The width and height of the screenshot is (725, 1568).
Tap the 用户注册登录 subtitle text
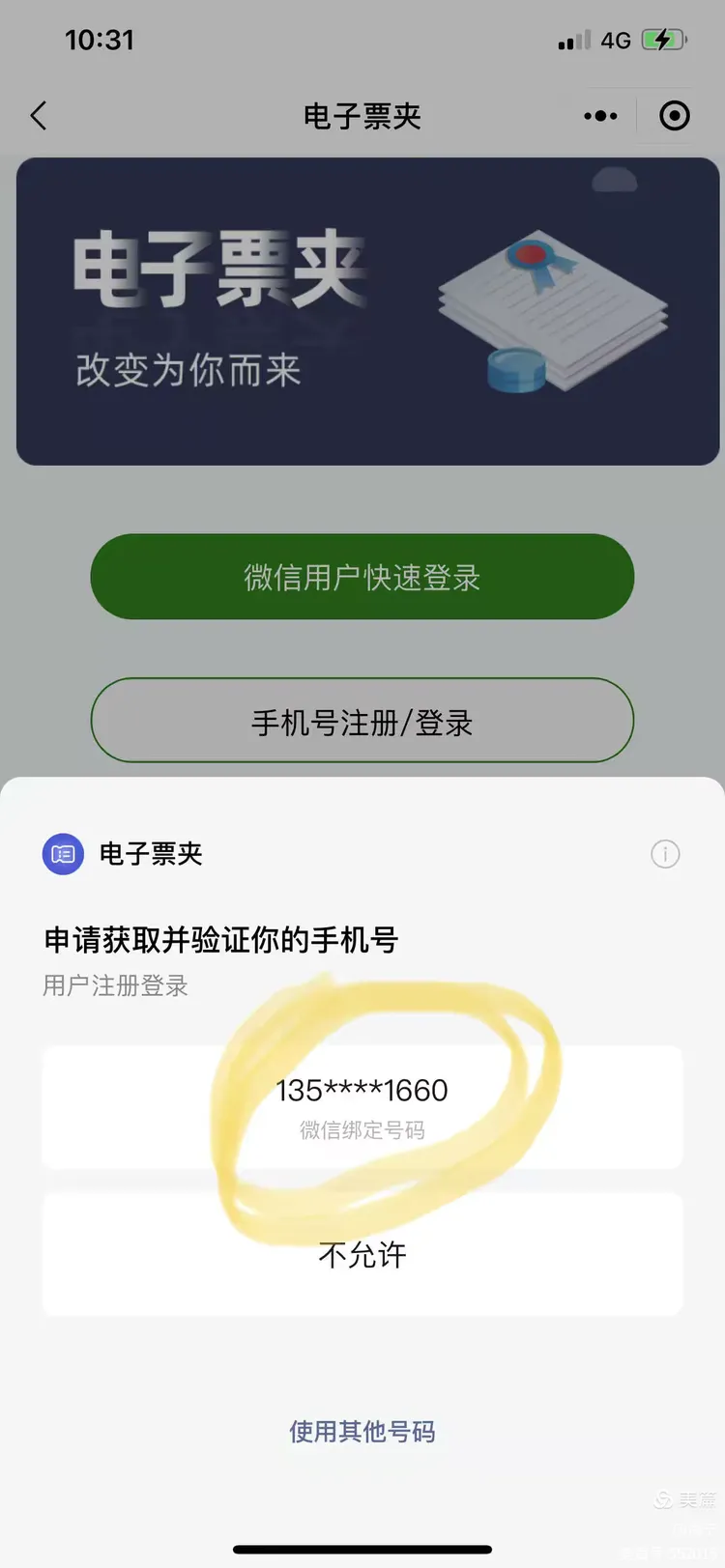coord(114,986)
